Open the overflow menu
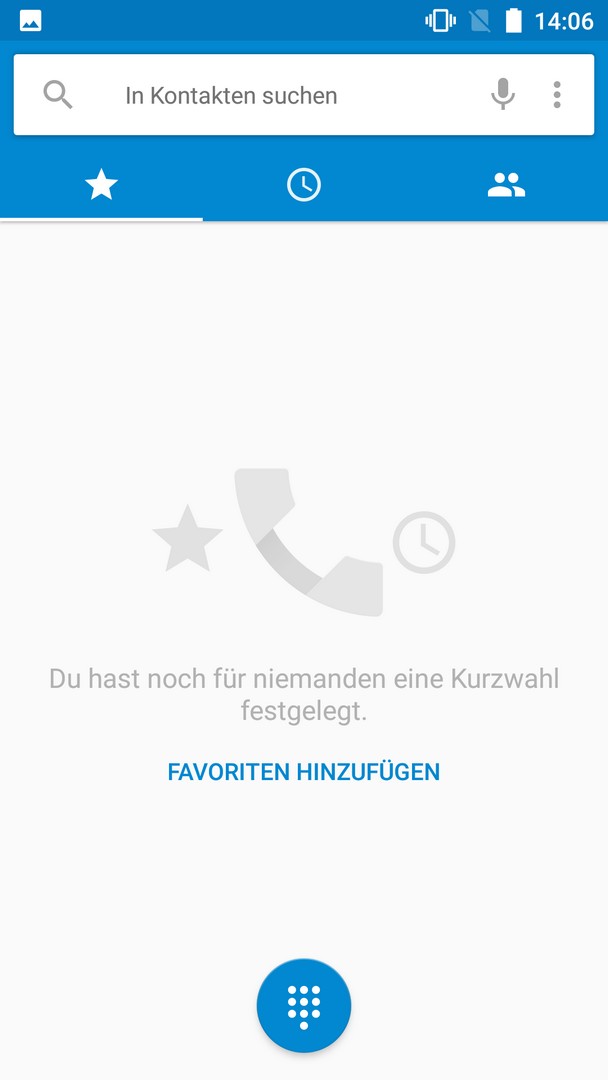This screenshot has width=608, height=1080. [x=557, y=95]
